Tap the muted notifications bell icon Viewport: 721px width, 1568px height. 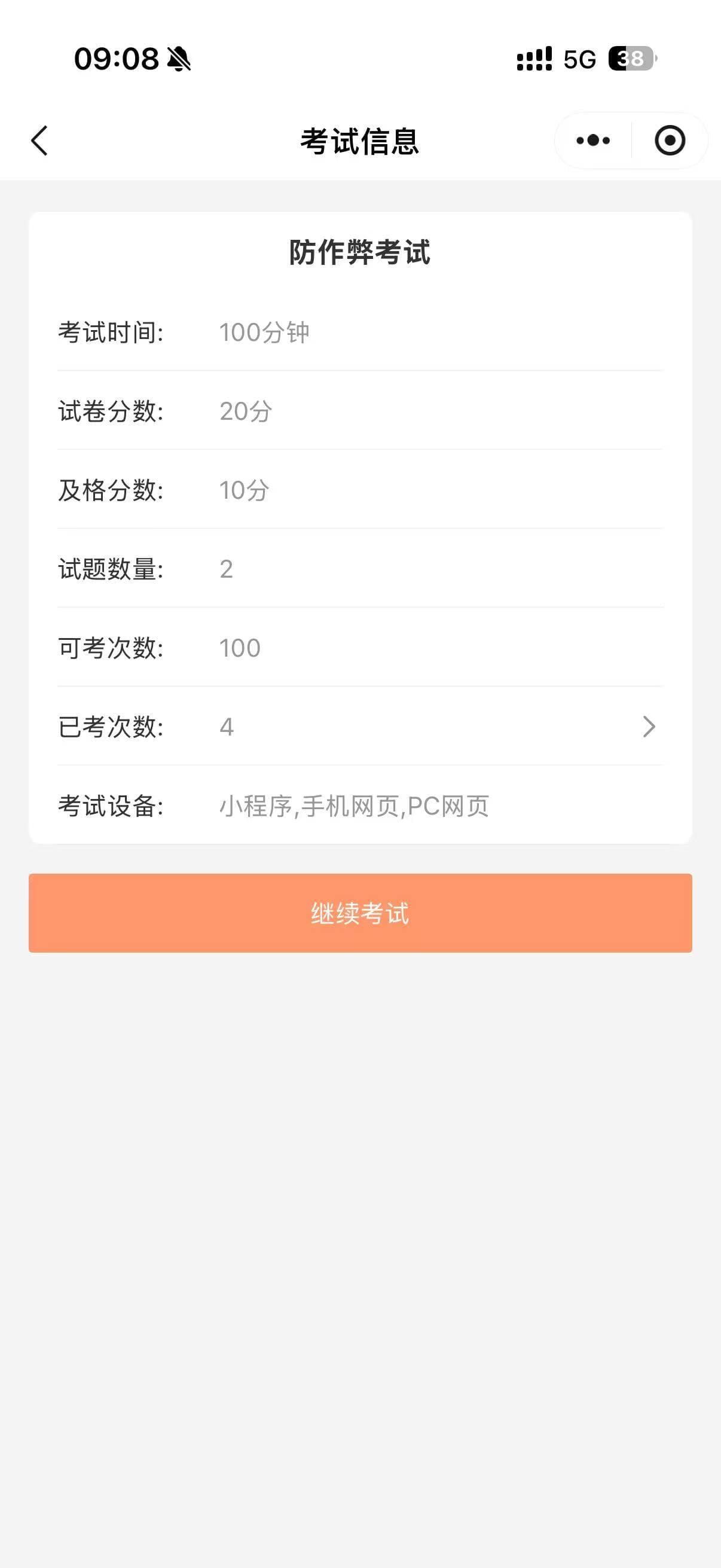click(x=178, y=60)
